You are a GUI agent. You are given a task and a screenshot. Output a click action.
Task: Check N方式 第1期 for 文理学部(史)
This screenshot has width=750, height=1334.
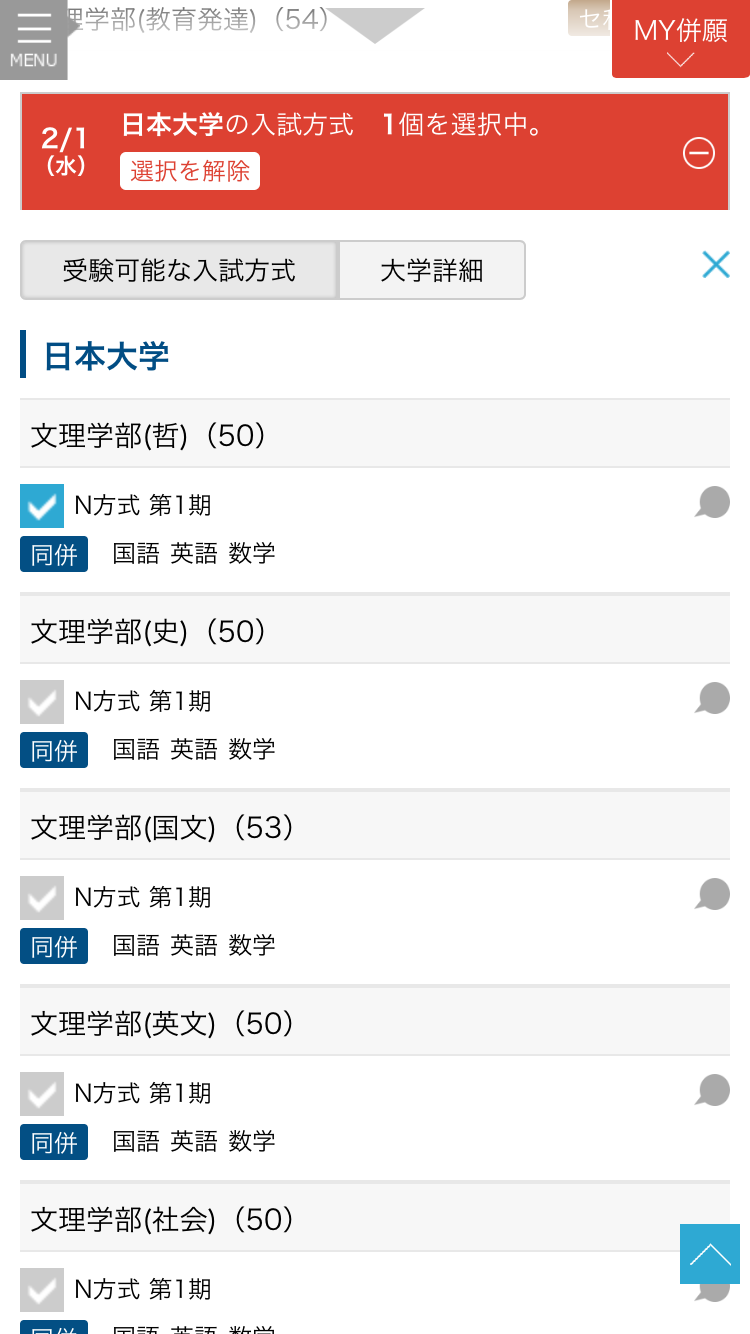pos(42,702)
